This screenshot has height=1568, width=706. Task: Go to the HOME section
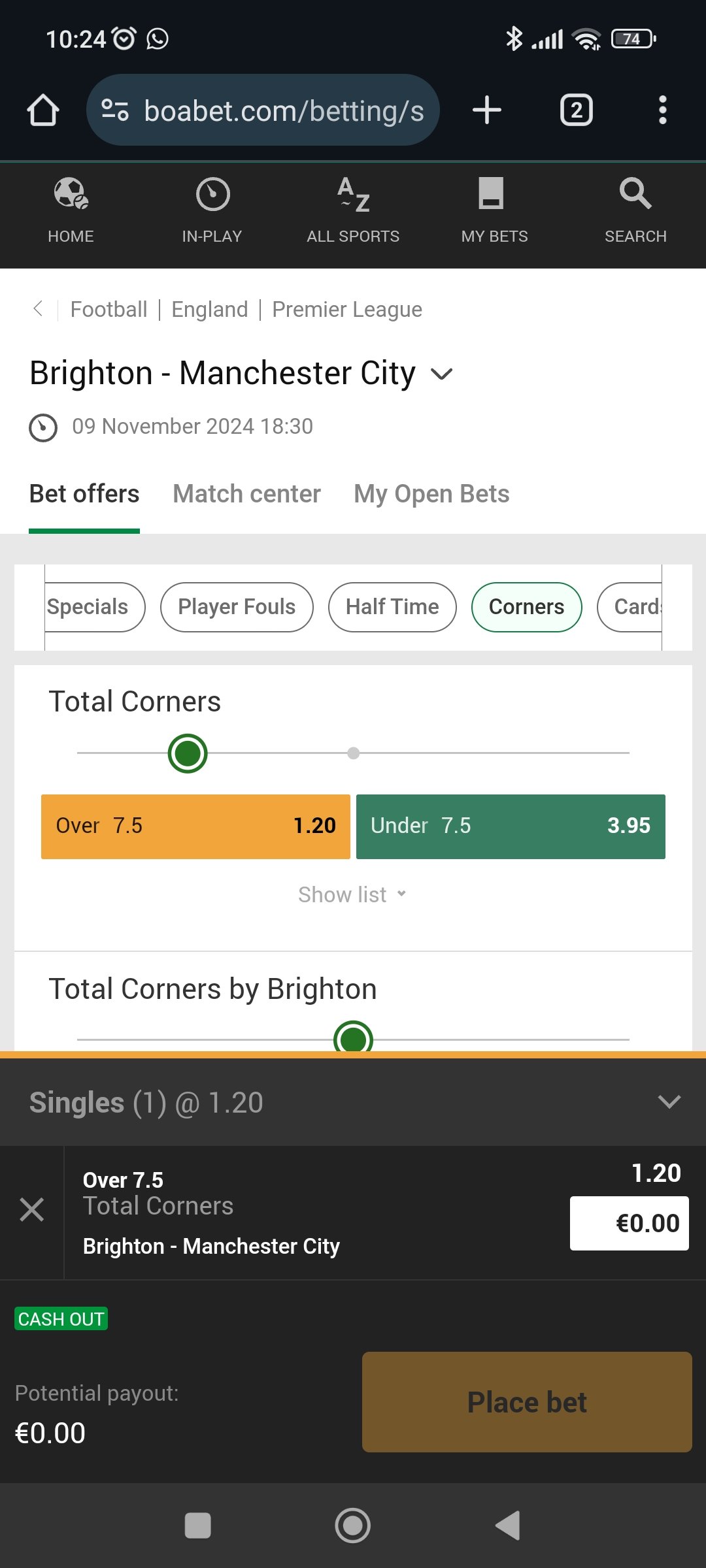point(71,210)
